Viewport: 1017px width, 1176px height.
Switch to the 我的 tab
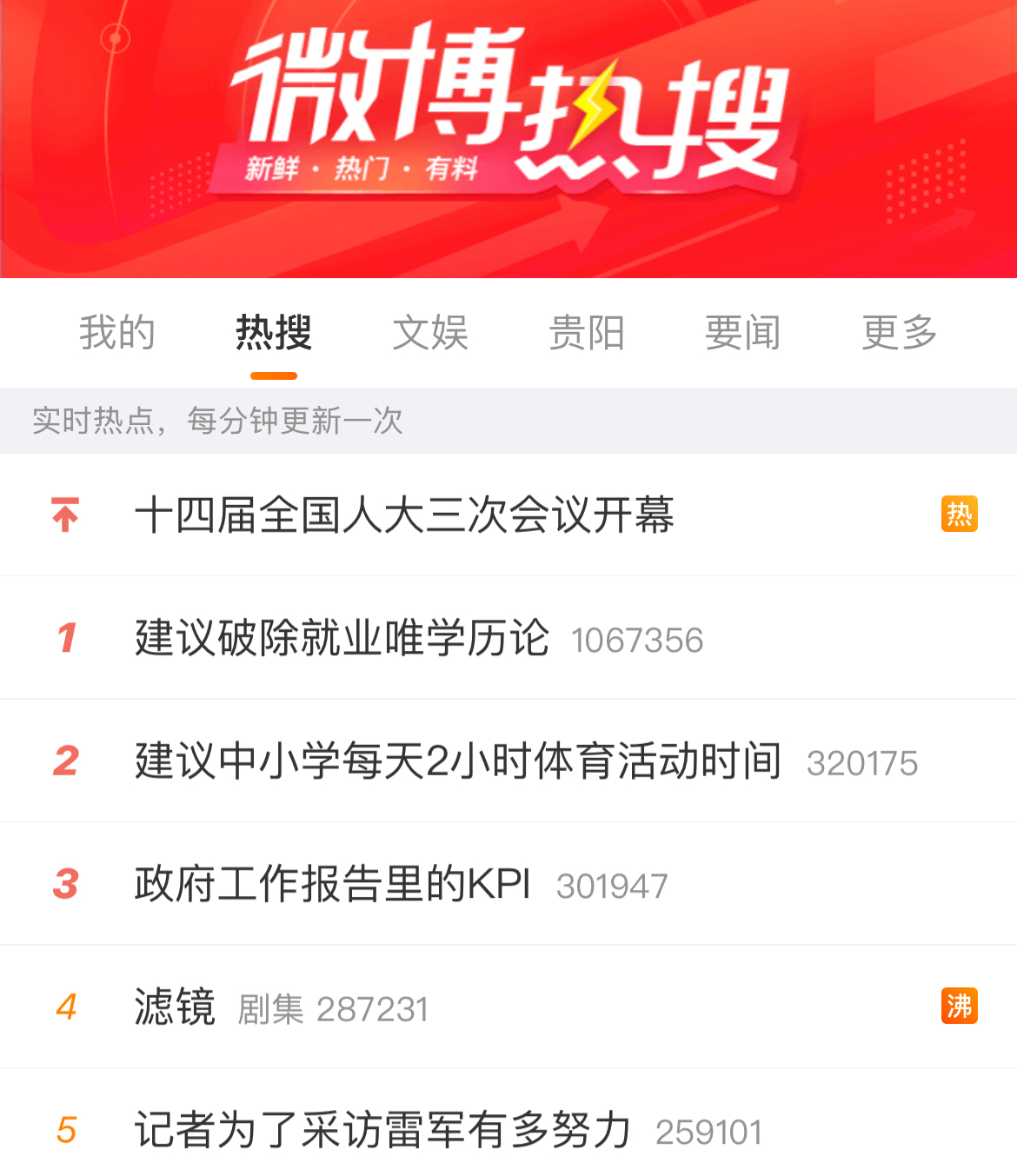pyautogui.click(x=117, y=333)
